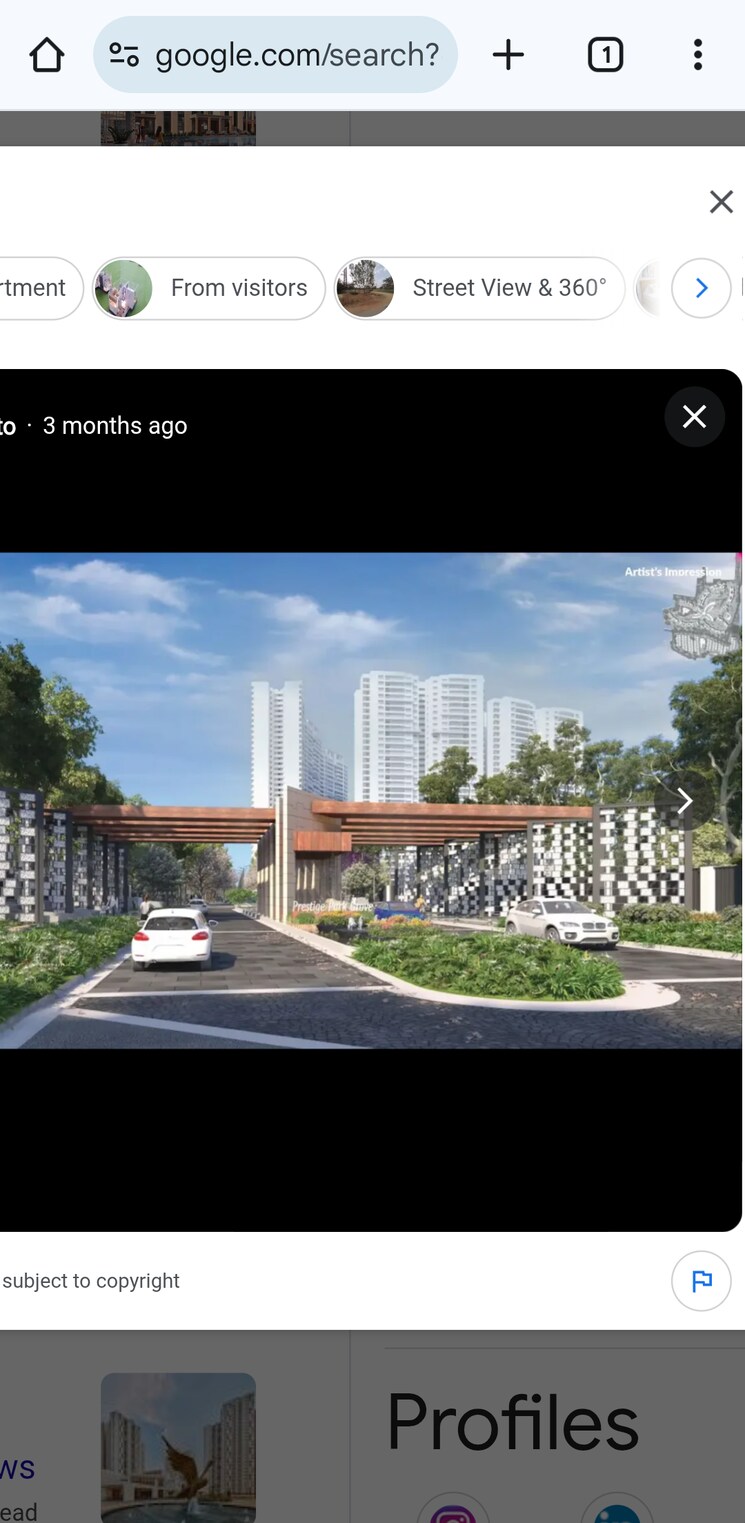
Task: Select the Street View & 360° chip
Action: (x=479, y=288)
